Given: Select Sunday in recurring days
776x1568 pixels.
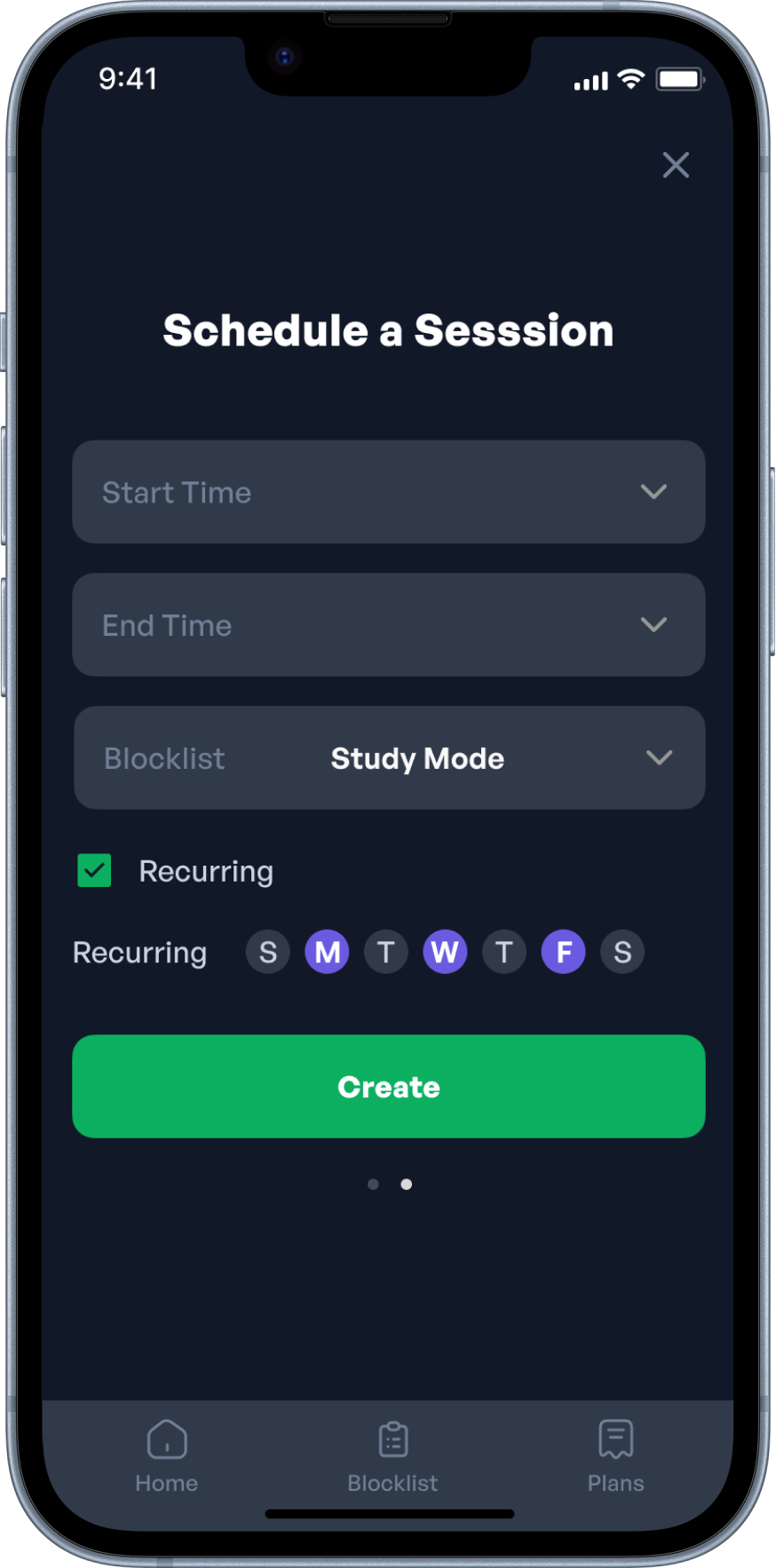Looking at the screenshot, I should tap(268, 953).
